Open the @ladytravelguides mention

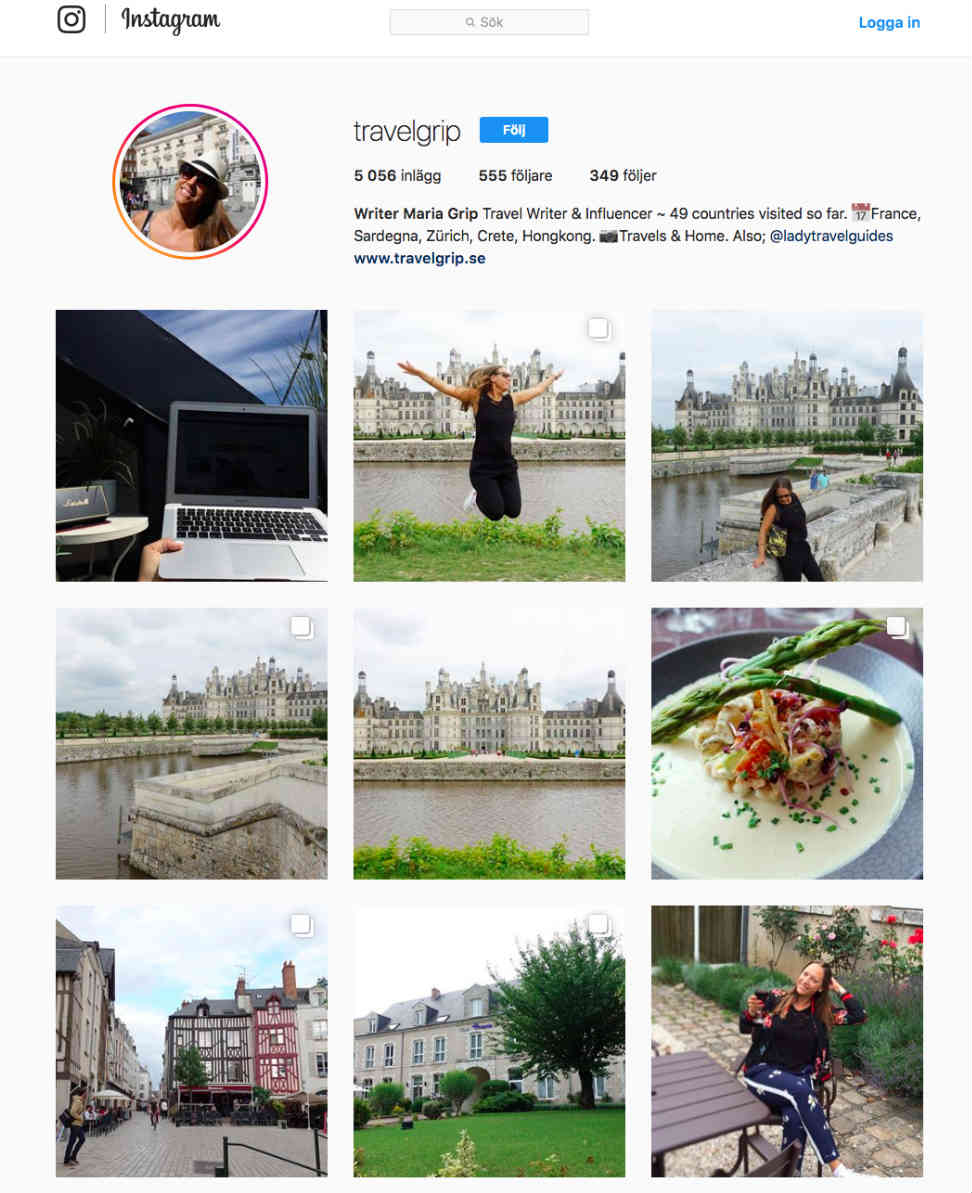click(831, 236)
